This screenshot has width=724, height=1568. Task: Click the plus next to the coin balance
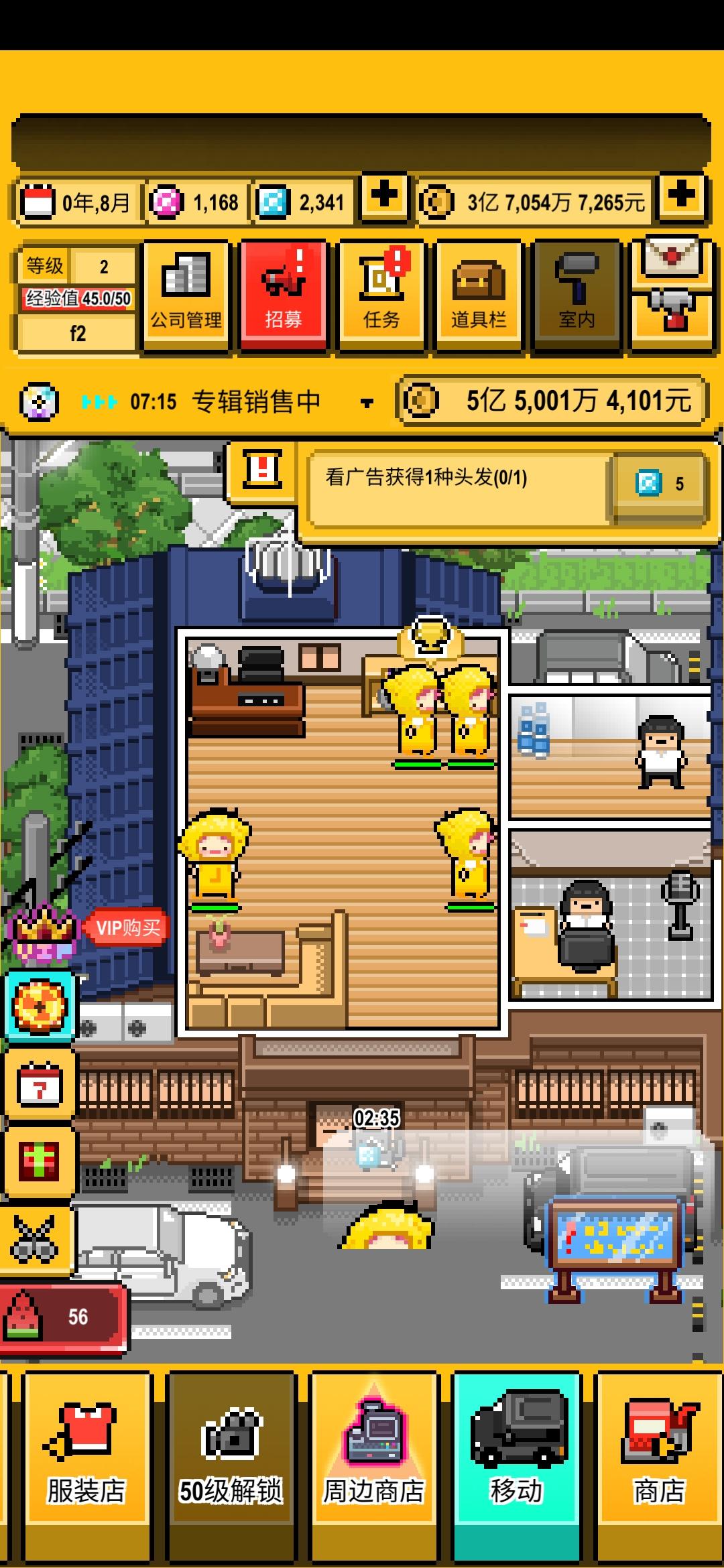tap(679, 198)
